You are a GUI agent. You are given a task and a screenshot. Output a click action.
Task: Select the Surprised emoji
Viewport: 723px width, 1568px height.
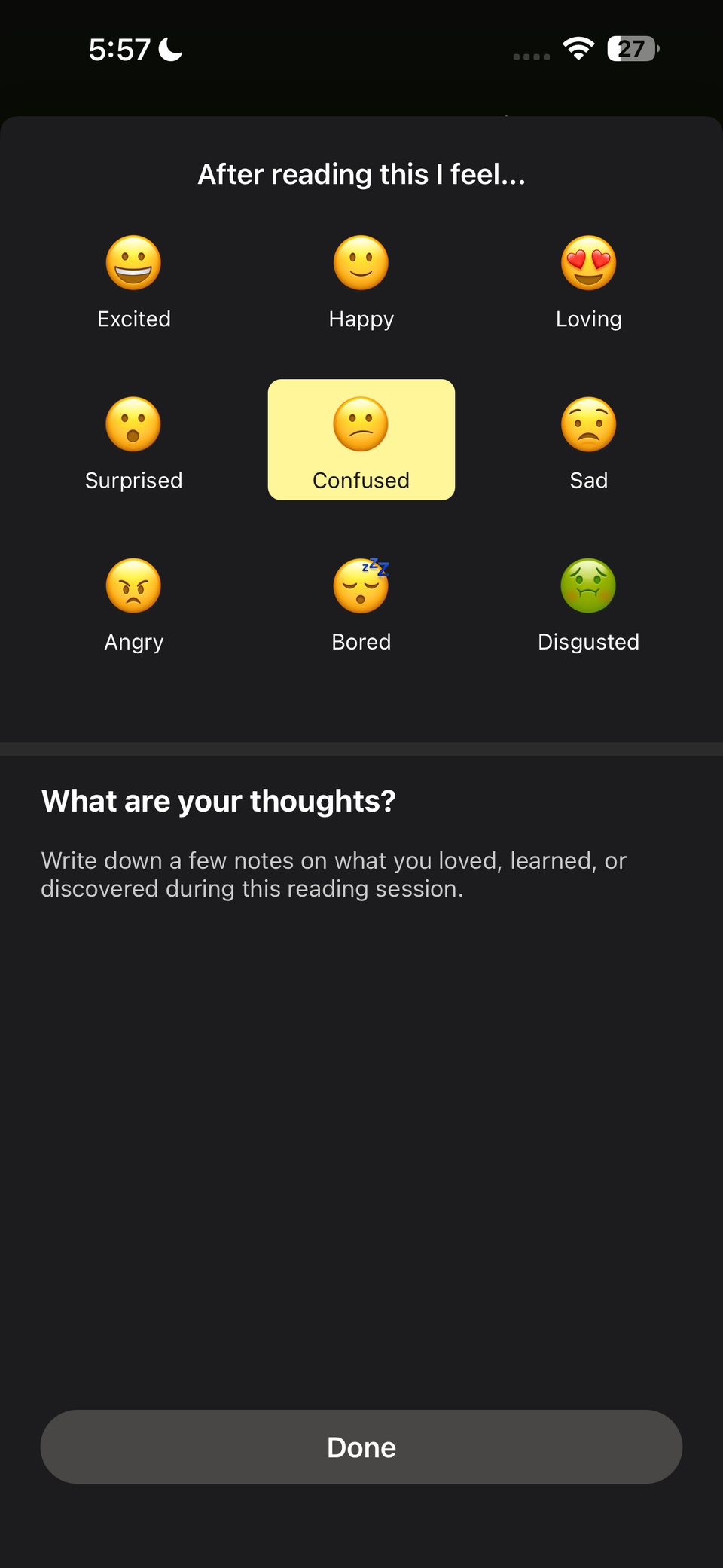coord(133,424)
